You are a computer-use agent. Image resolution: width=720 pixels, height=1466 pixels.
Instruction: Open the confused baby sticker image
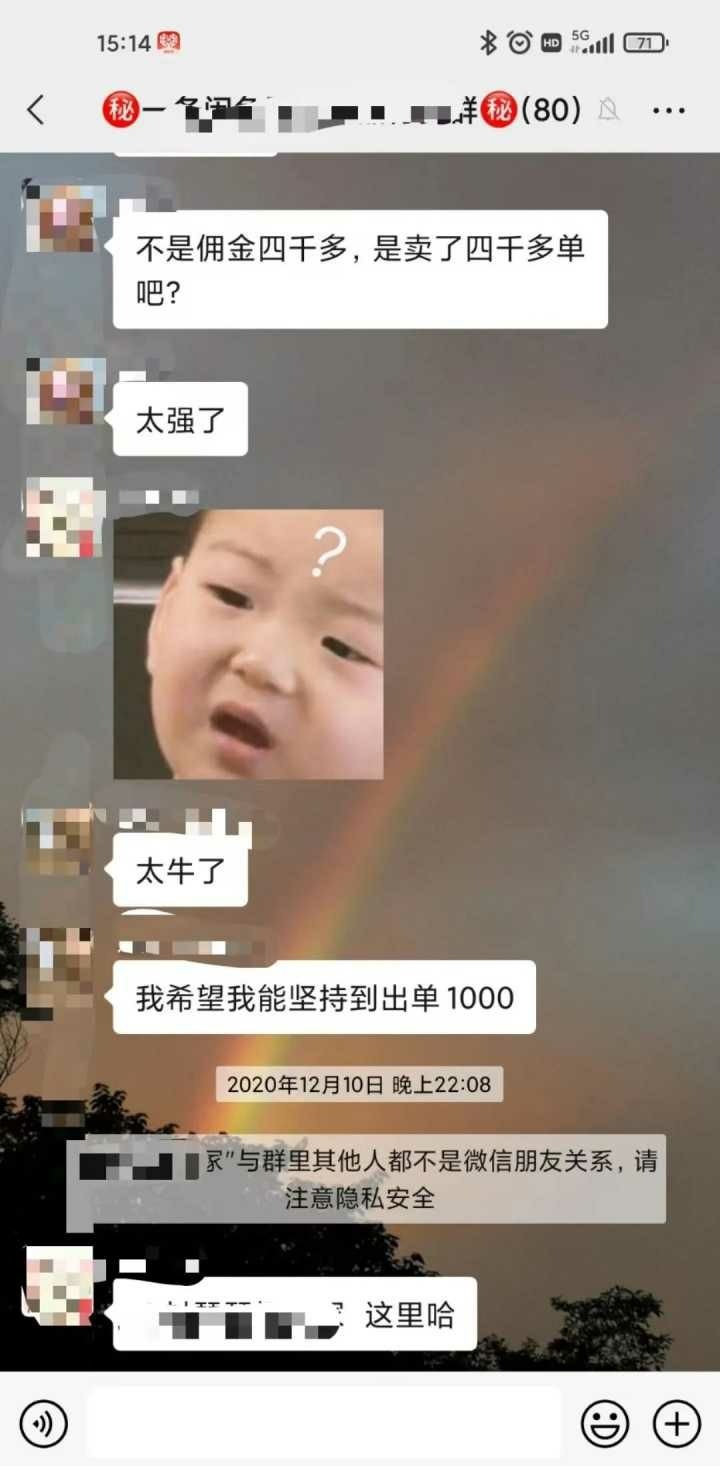point(248,644)
